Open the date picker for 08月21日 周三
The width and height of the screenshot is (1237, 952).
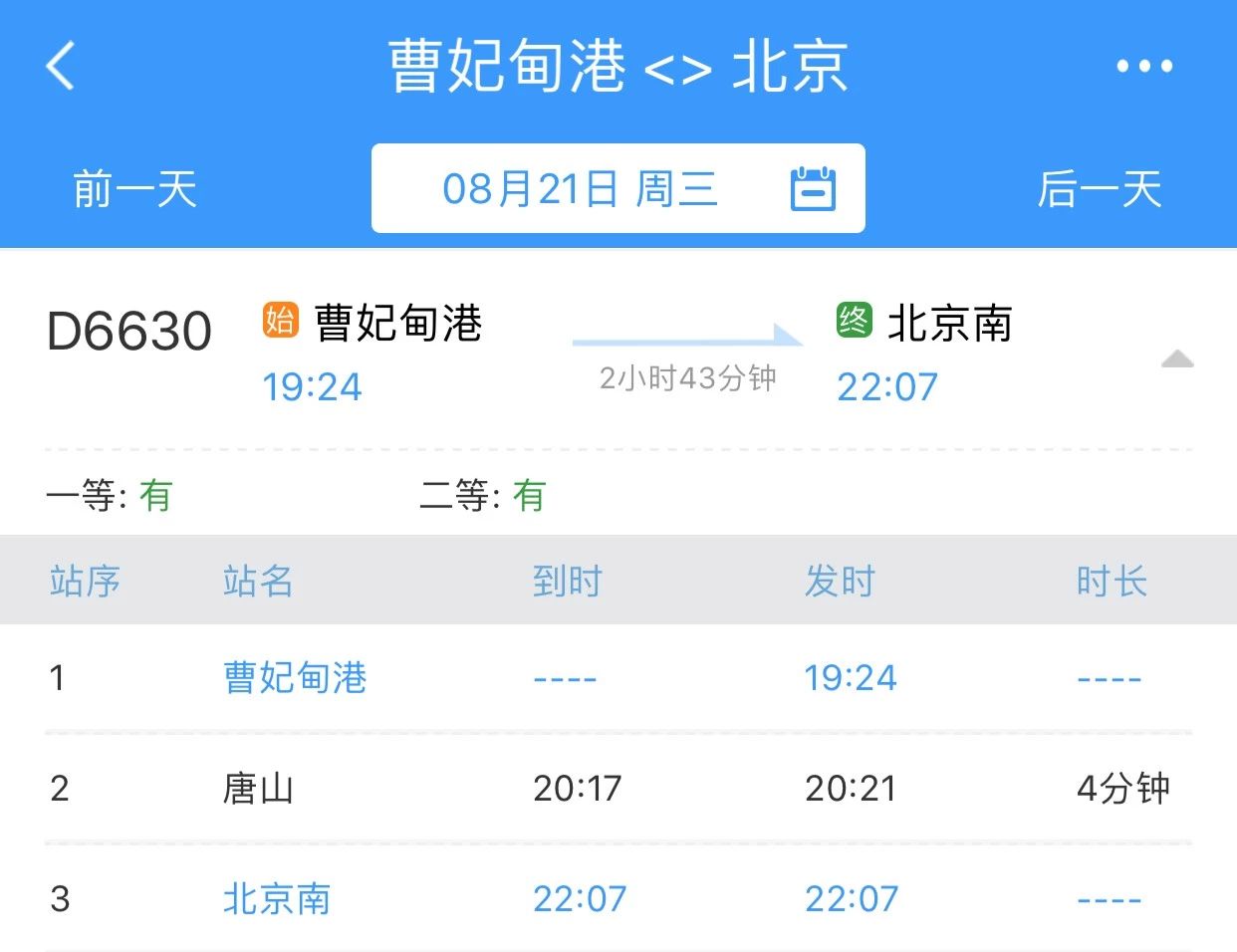pos(618,188)
